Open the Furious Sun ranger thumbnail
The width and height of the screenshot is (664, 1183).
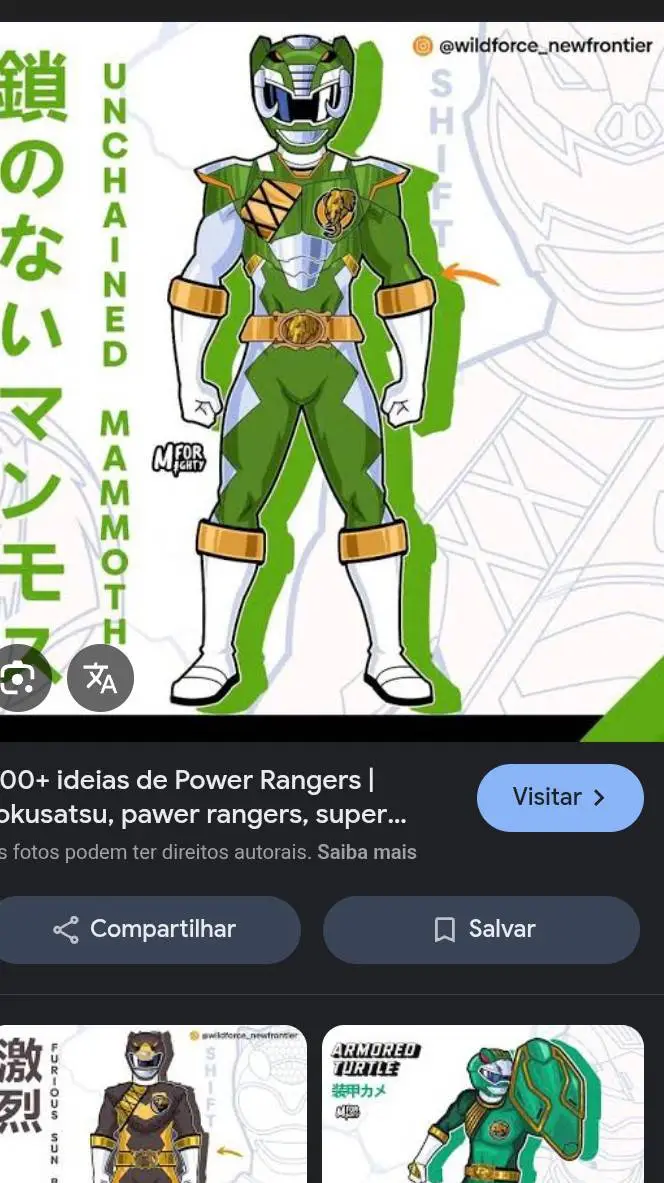(x=152, y=1103)
